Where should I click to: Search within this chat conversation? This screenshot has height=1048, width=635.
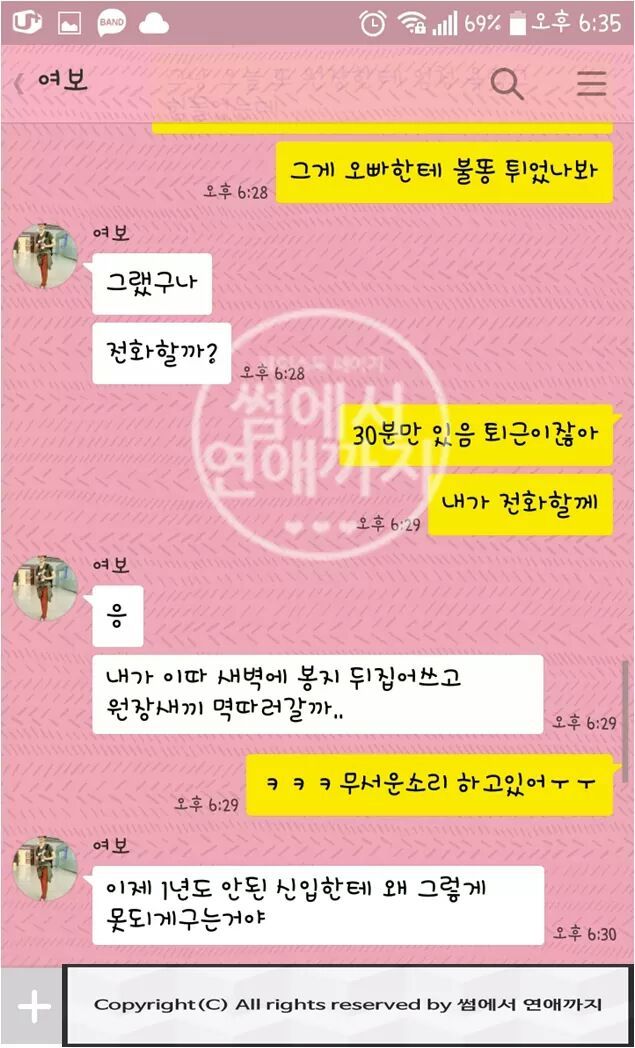pos(507,84)
